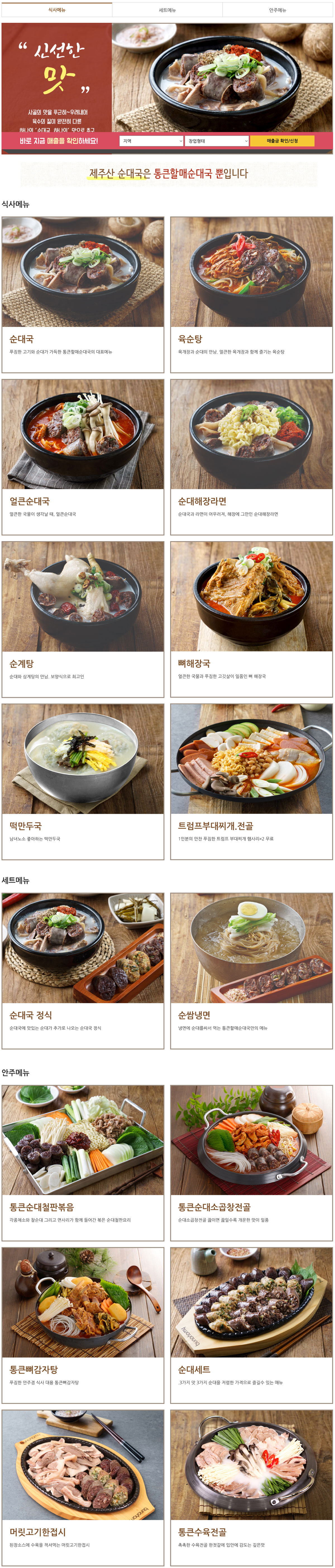The height and width of the screenshot is (1568, 335).
Task: Open the 지역 dropdown
Action: (x=151, y=141)
